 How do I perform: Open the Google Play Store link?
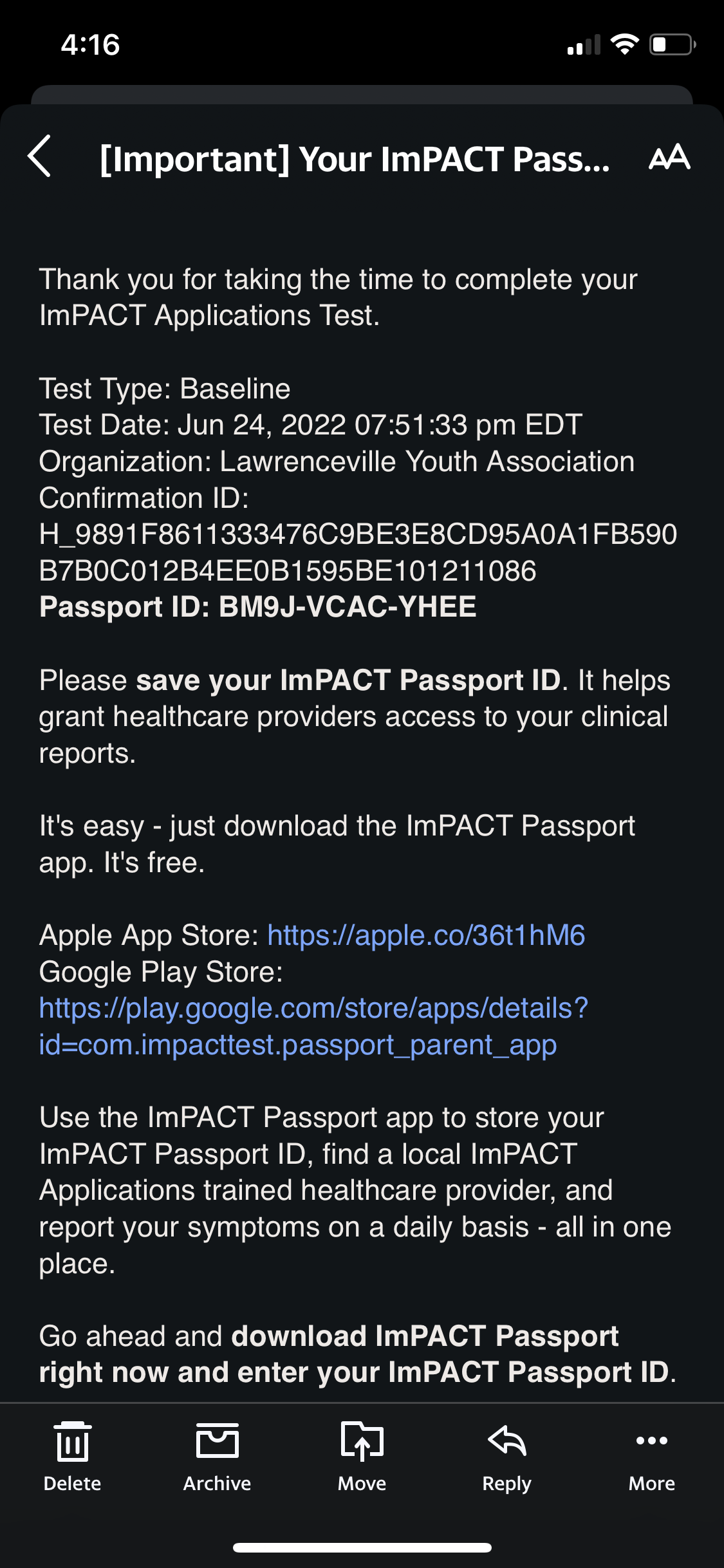[313, 1027]
